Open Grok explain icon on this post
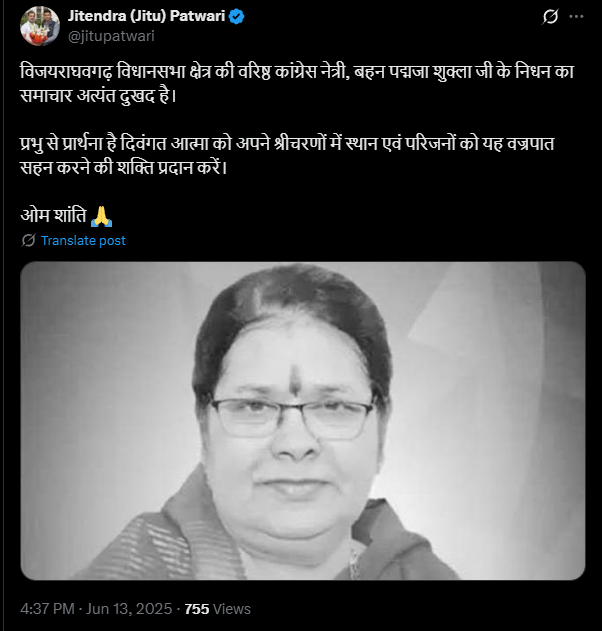The width and height of the screenshot is (602, 631). coord(548,18)
